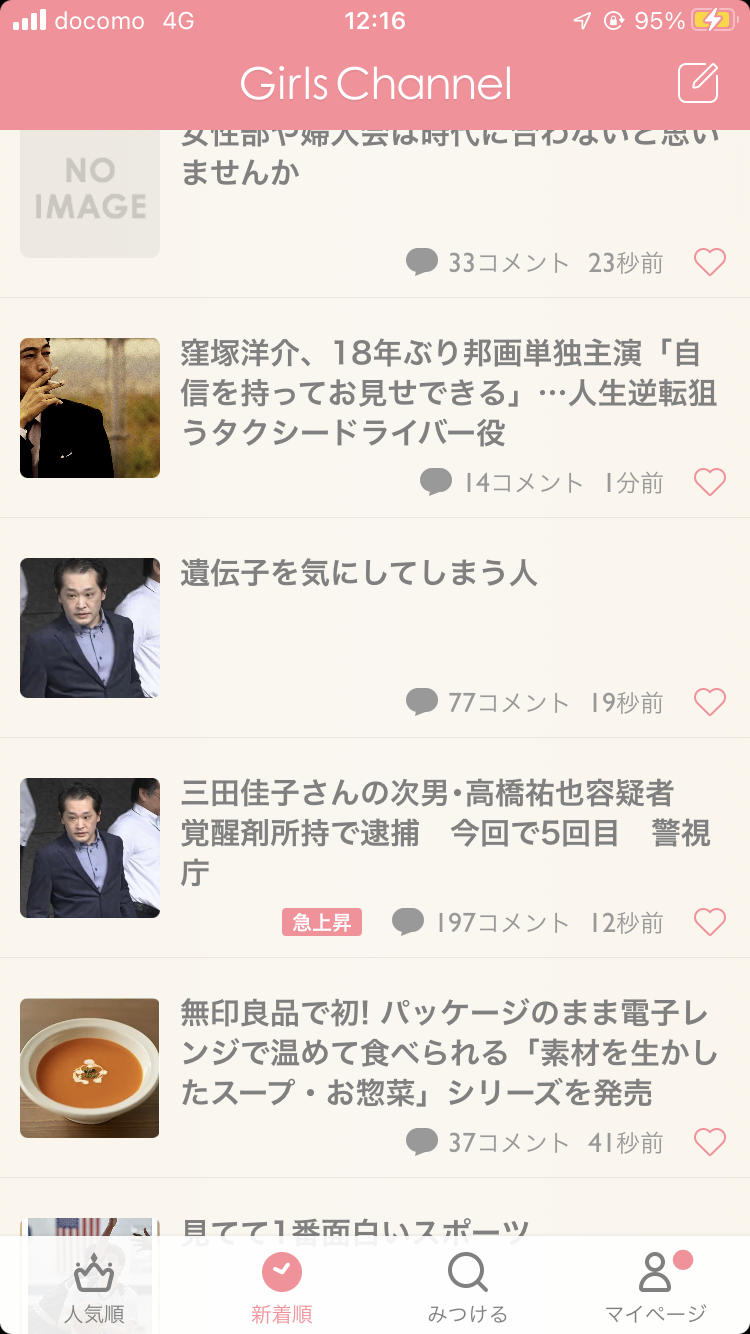The height and width of the screenshot is (1334, 750).
Task: Select the 新着順 tab
Action: pos(281,1287)
